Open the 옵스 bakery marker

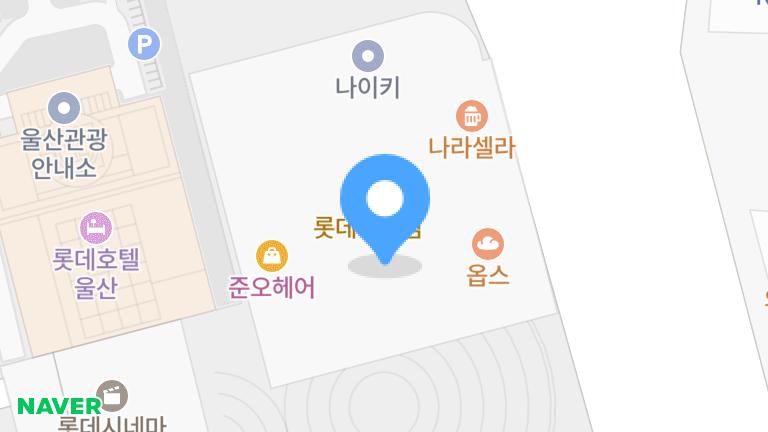488,243
